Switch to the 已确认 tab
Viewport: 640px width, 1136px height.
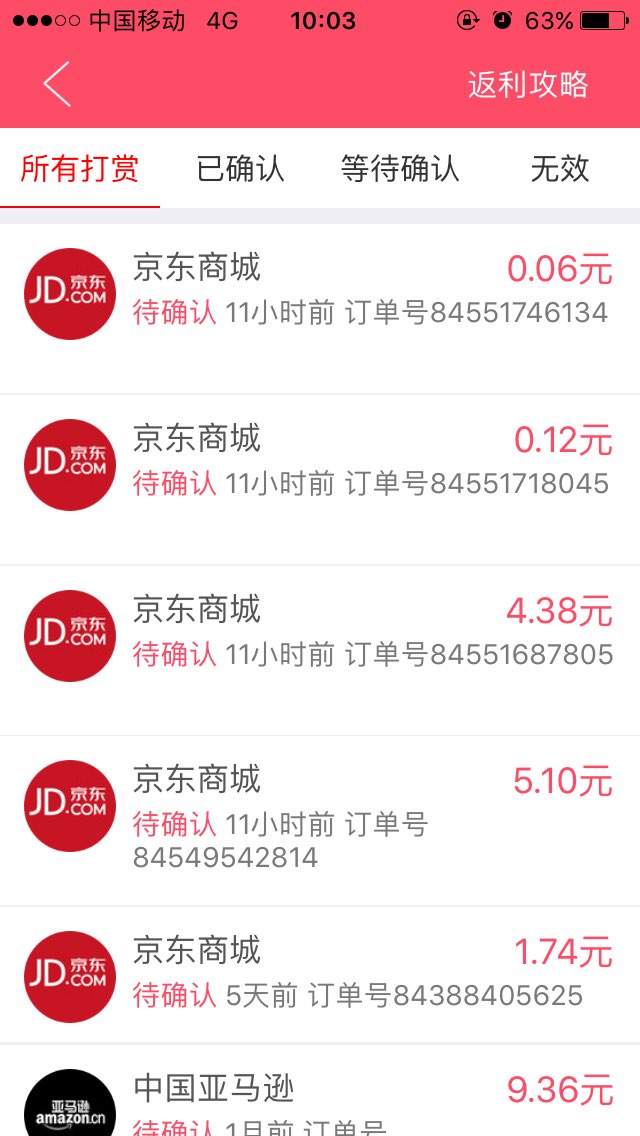click(240, 169)
